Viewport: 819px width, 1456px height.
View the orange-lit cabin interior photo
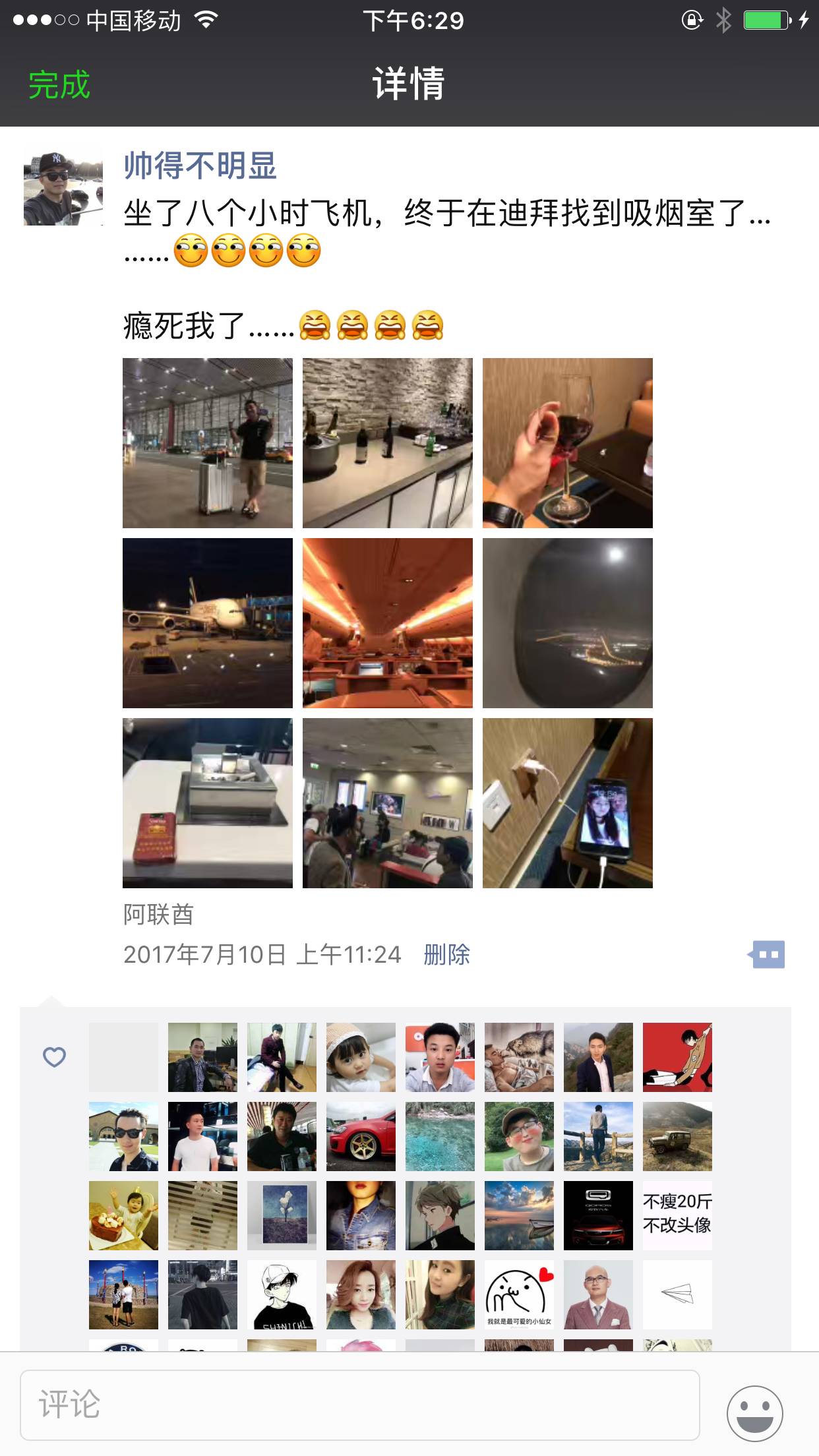click(x=388, y=623)
